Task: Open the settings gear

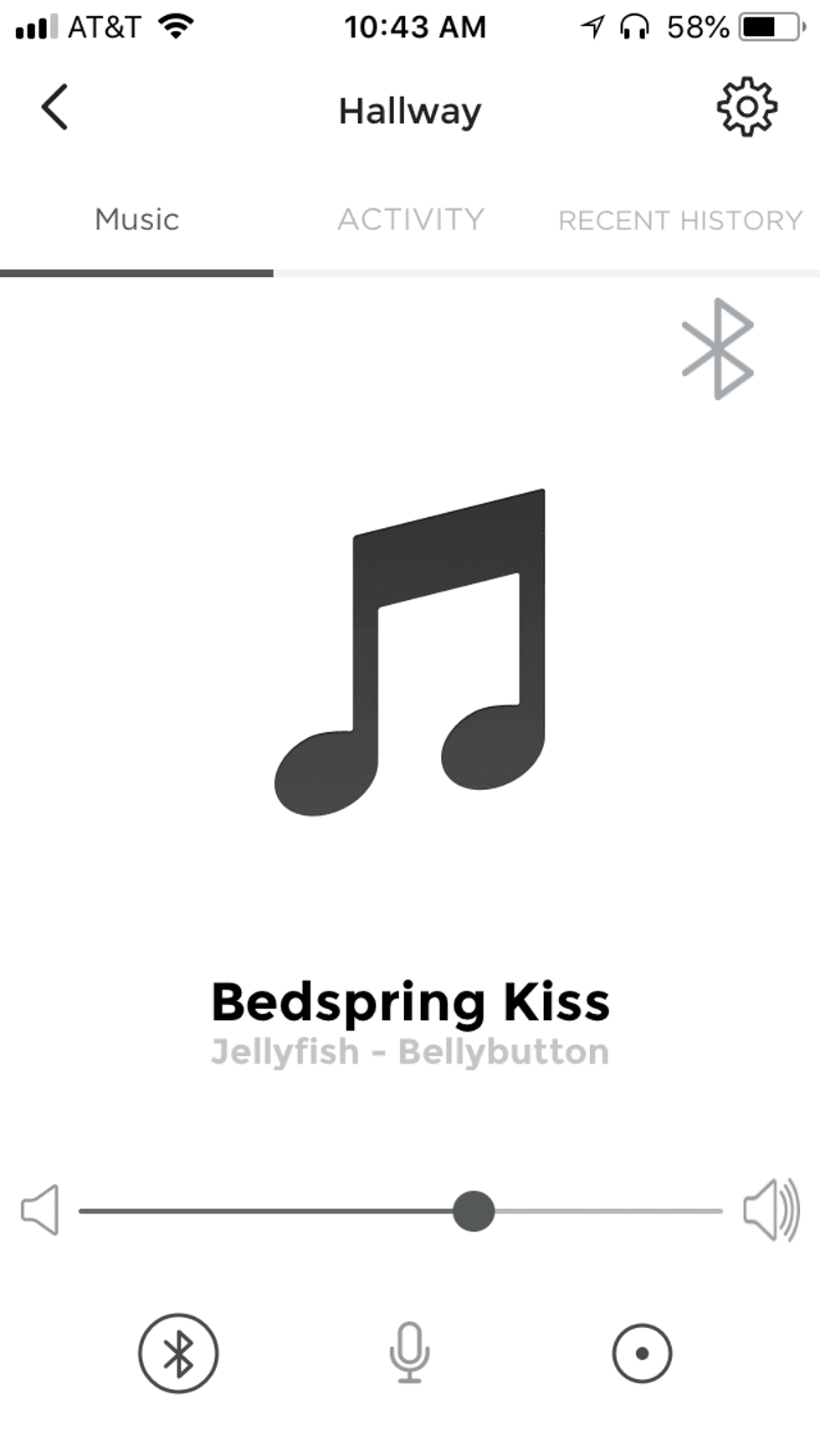Action: [x=746, y=107]
